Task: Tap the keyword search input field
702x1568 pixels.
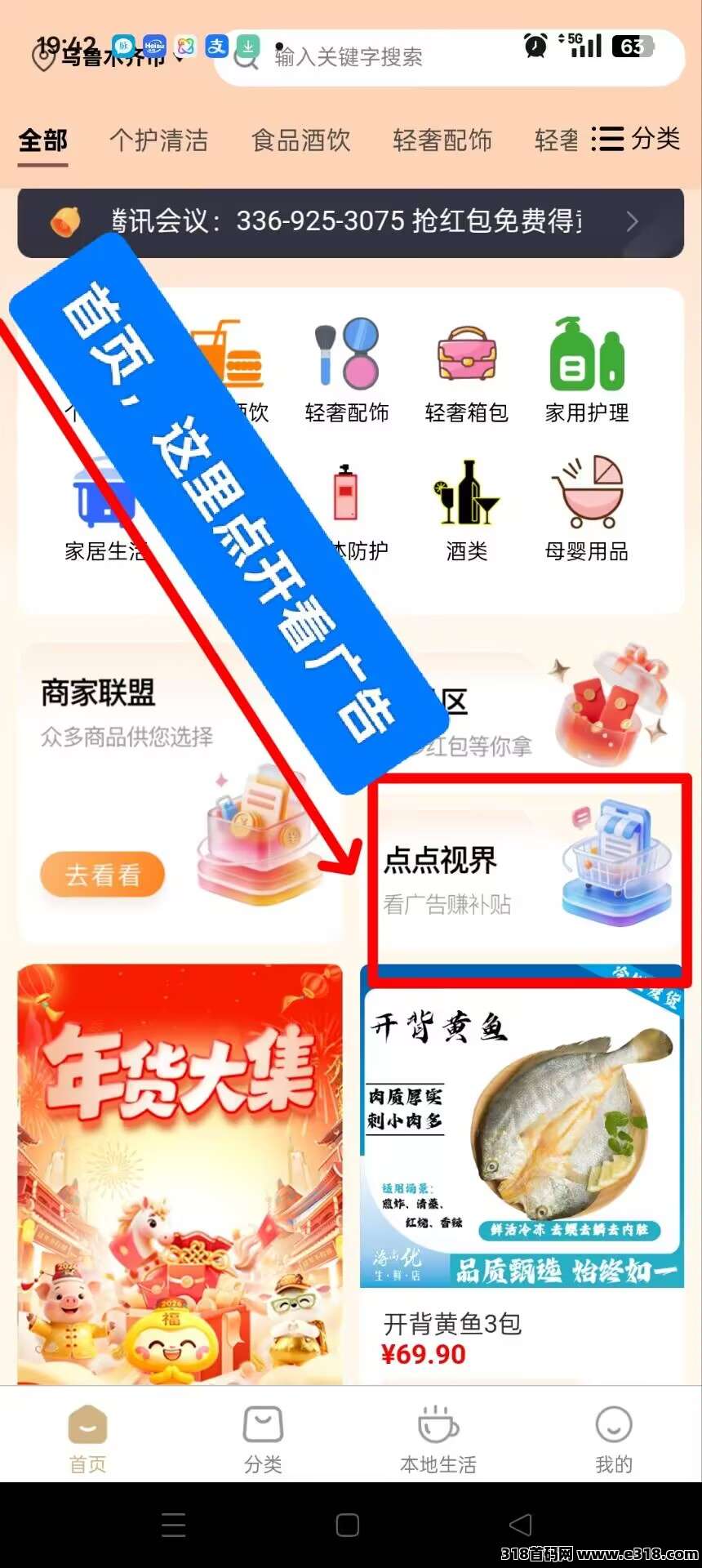Action: pos(449,56)
